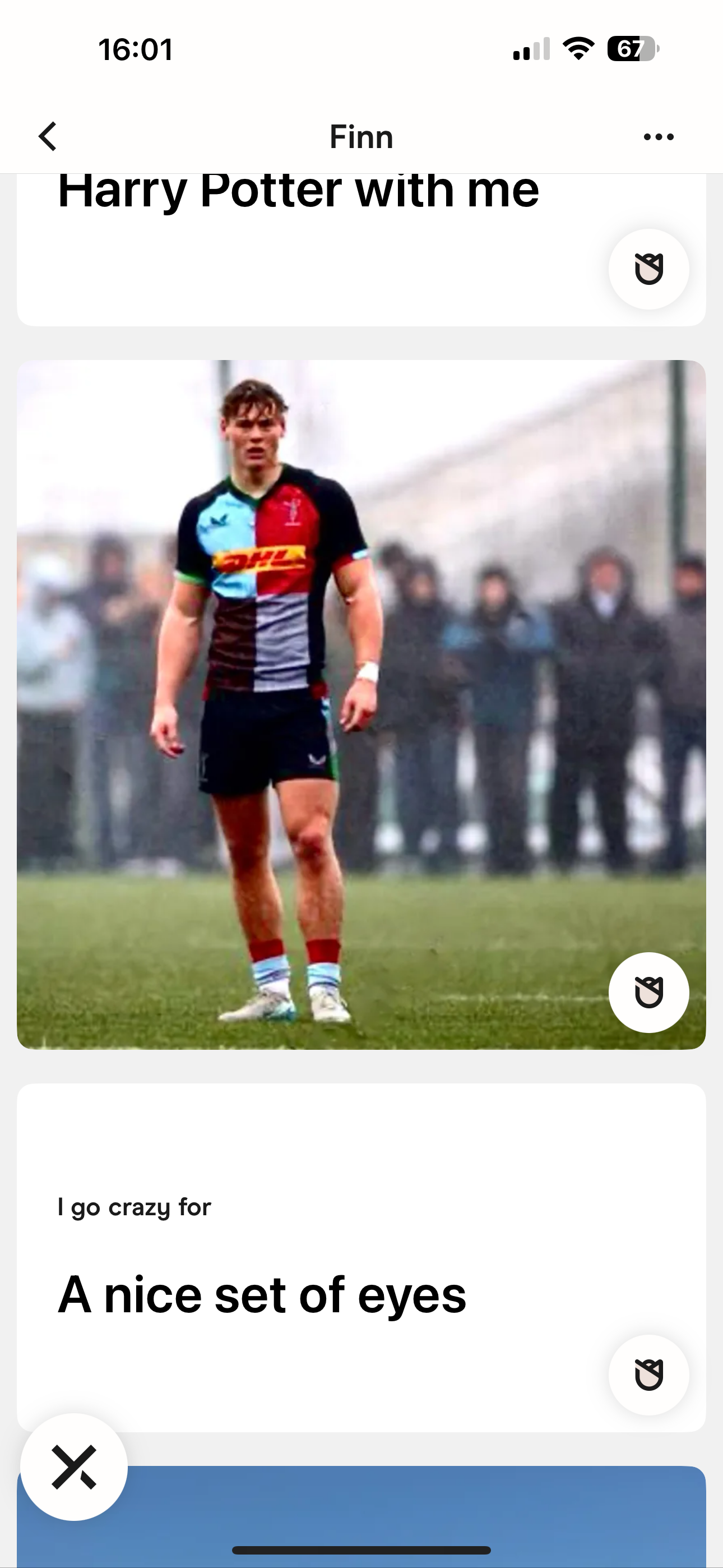Send a rose on the Harry Potter prompt
Viewport: 723px width, 1568px height.
click(649, 269)
